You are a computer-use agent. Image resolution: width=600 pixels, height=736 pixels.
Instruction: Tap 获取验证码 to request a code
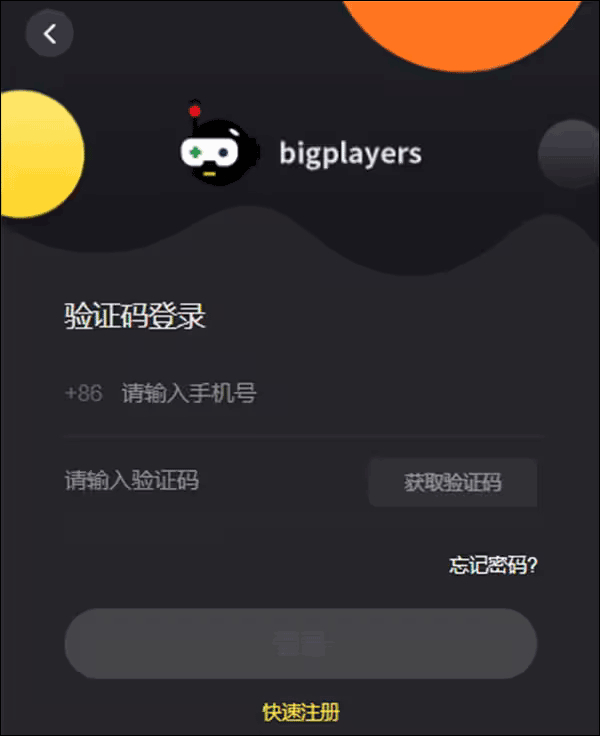(x=452, y=483)
